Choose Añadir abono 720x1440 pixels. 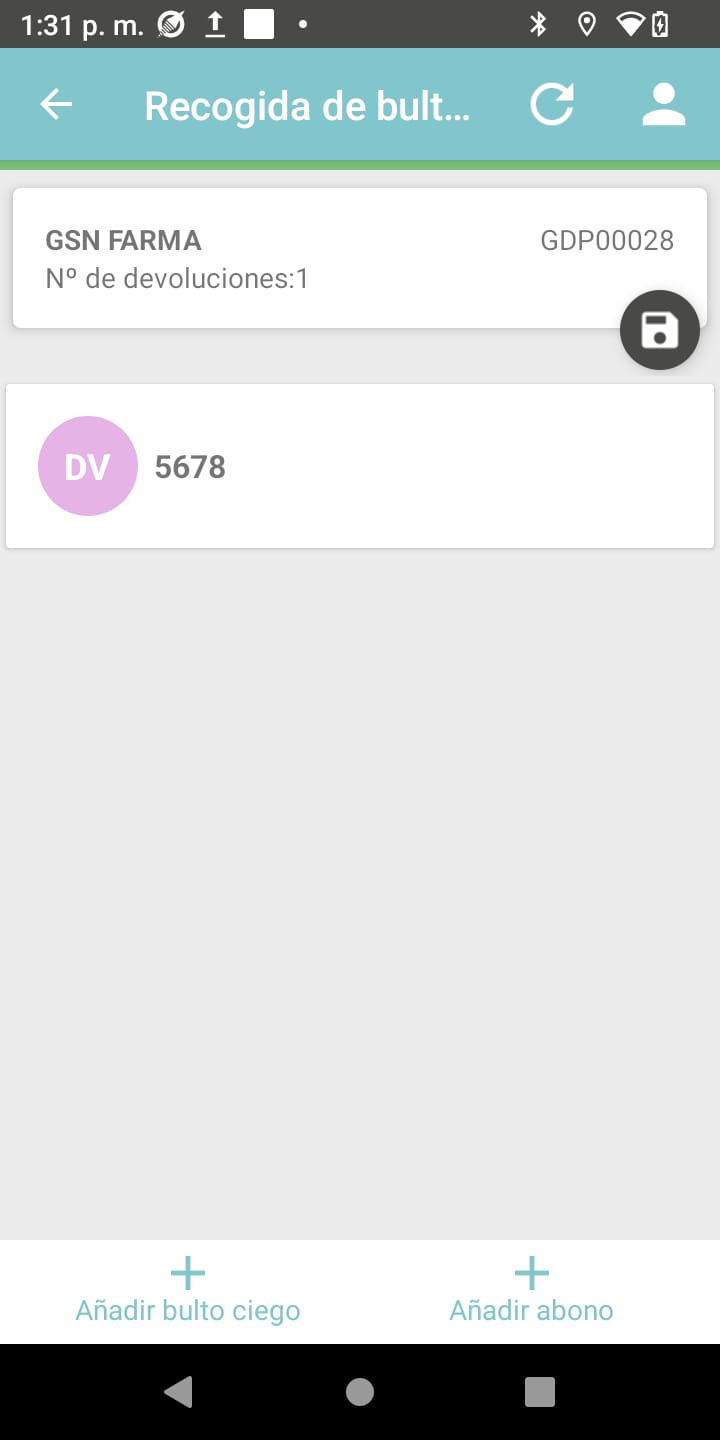point(531,1291)
